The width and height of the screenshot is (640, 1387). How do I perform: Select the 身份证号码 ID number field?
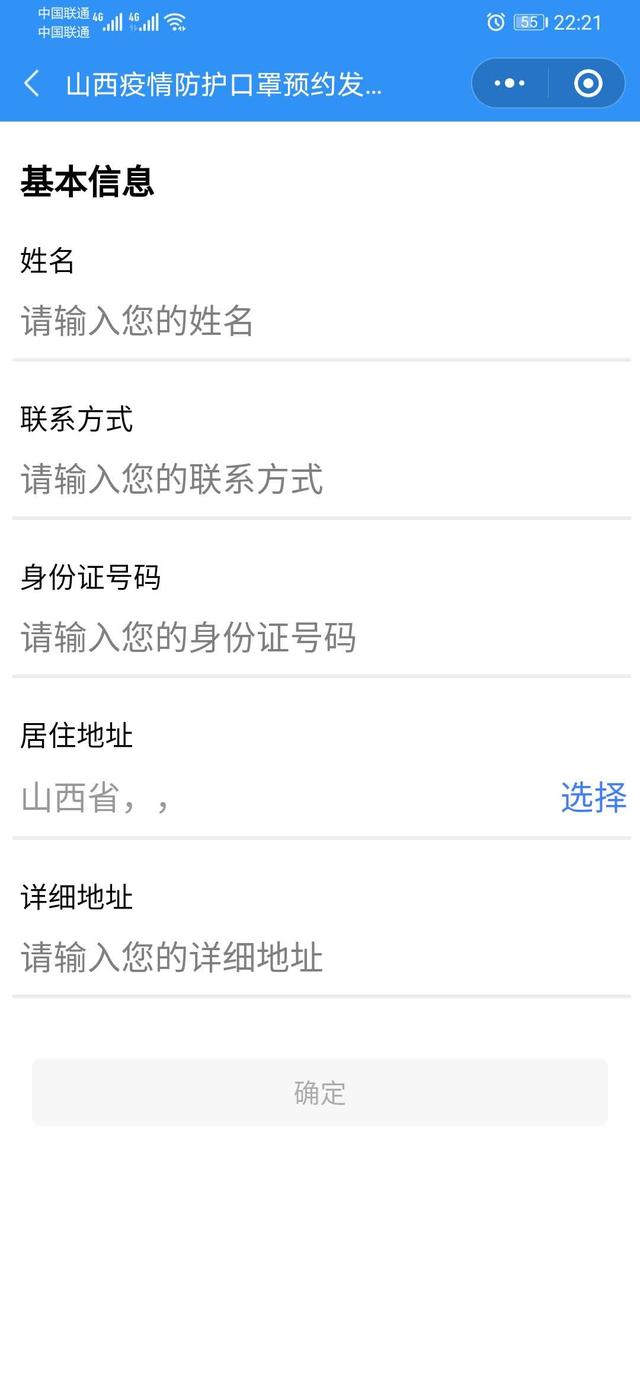click(x=320, y=638)
